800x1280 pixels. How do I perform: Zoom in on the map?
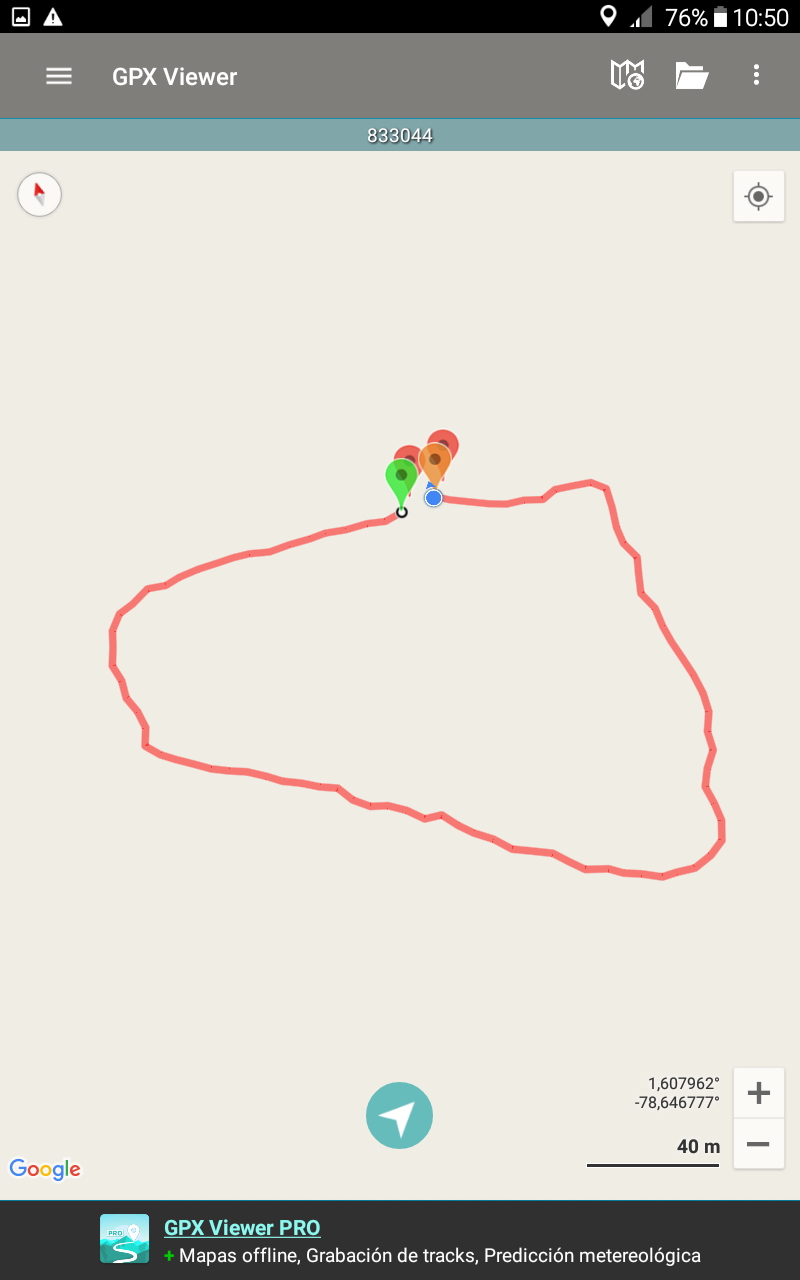[x=758, y=1093]
